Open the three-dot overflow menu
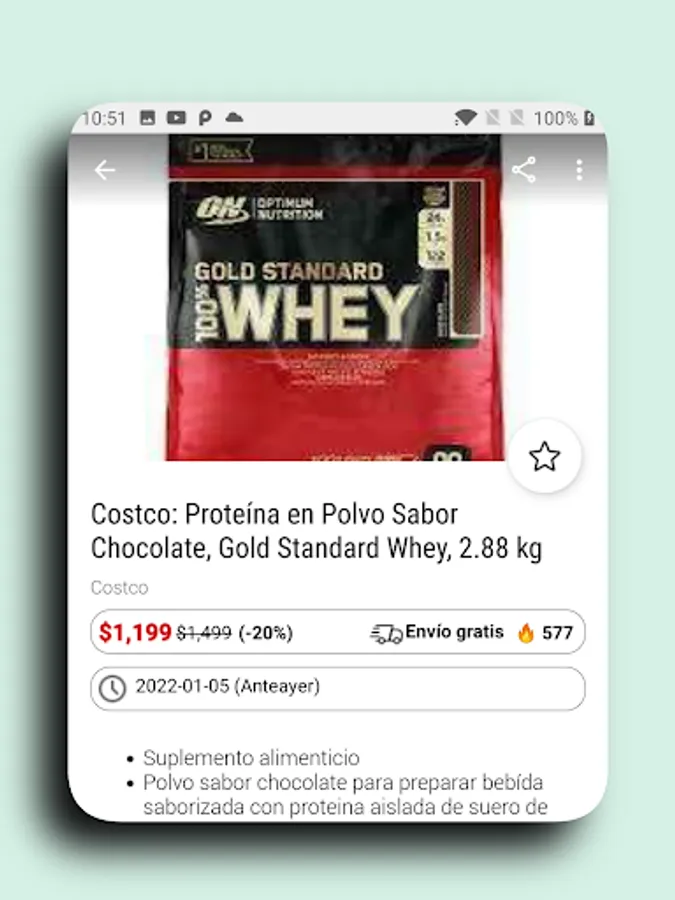 pos(579,170)
